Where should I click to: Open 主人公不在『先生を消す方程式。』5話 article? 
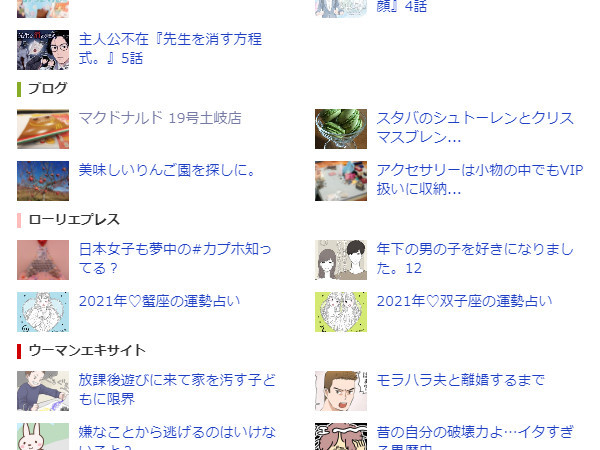point(170,48)
